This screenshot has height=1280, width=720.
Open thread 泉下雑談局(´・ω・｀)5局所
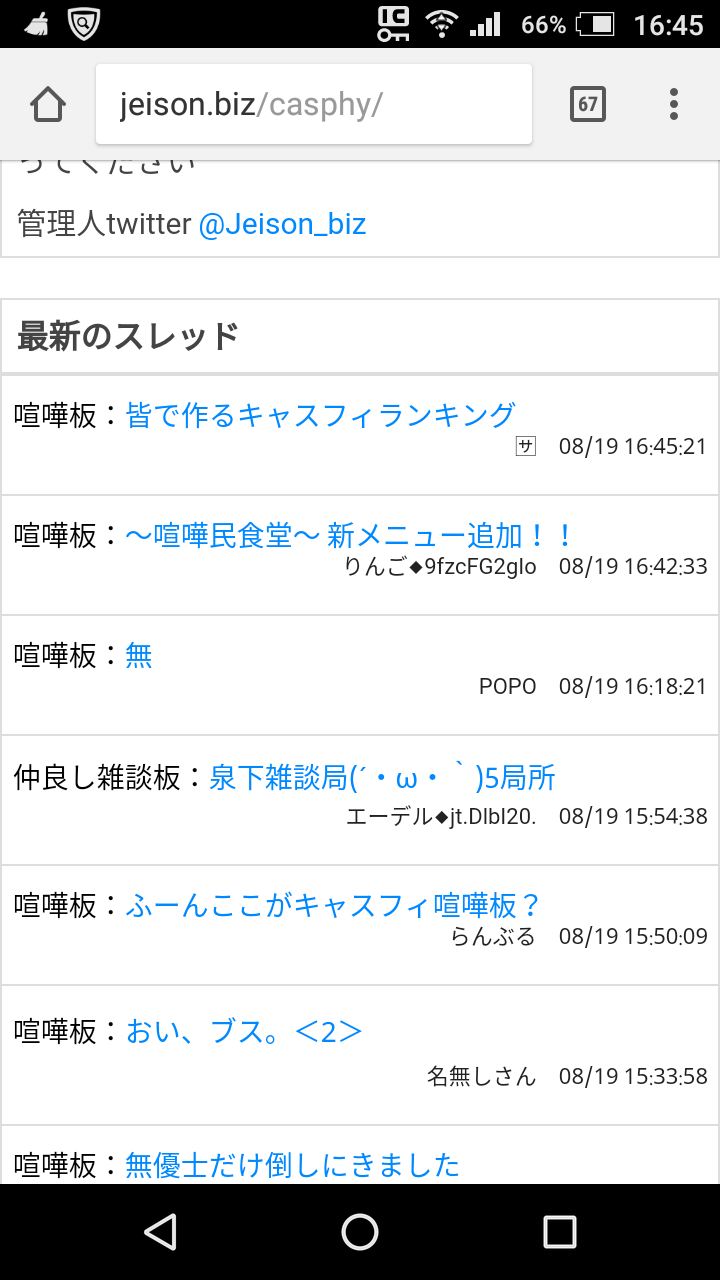coord(382,777)
